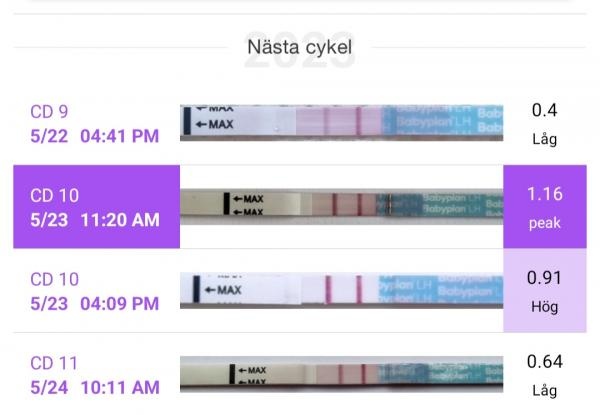Open the CD 10 5/23 11:20 AM peak entry
600x415 pixels.
(95, 207)
